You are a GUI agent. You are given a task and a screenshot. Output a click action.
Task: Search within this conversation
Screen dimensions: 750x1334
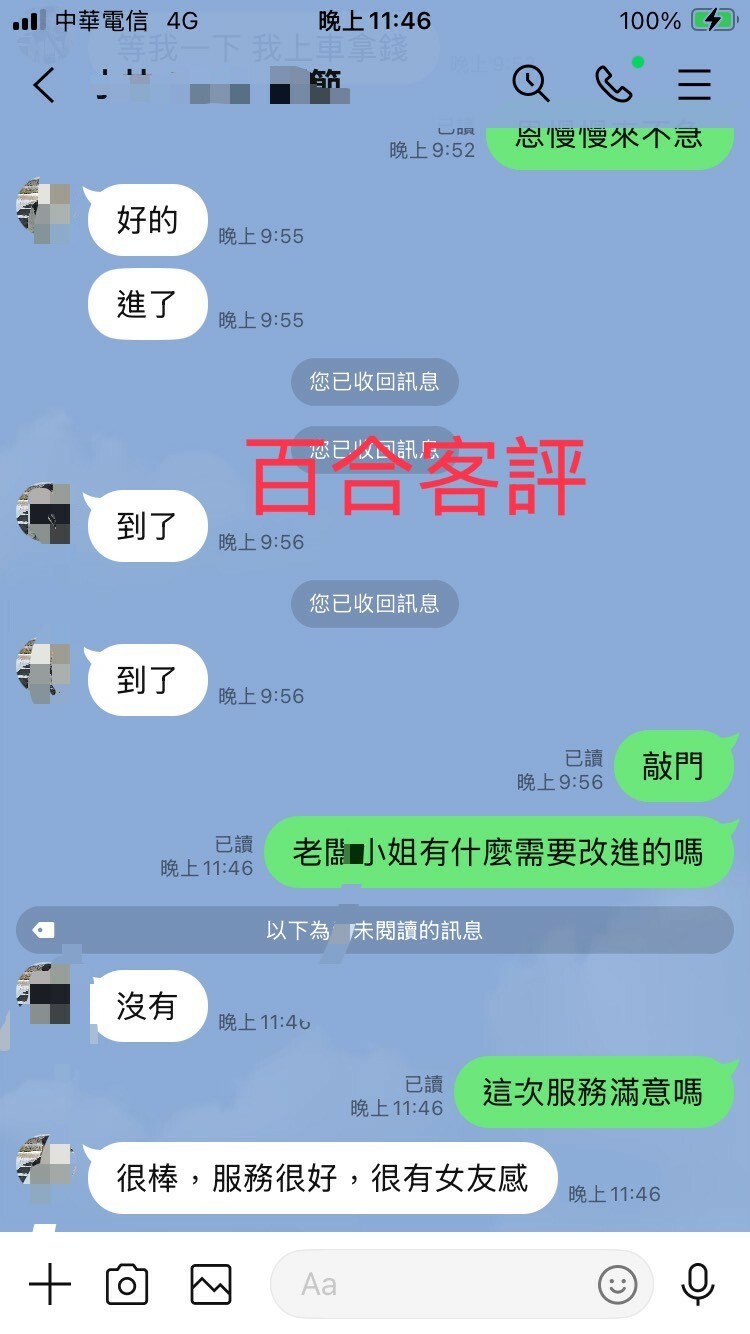click(x=531, y=84)
